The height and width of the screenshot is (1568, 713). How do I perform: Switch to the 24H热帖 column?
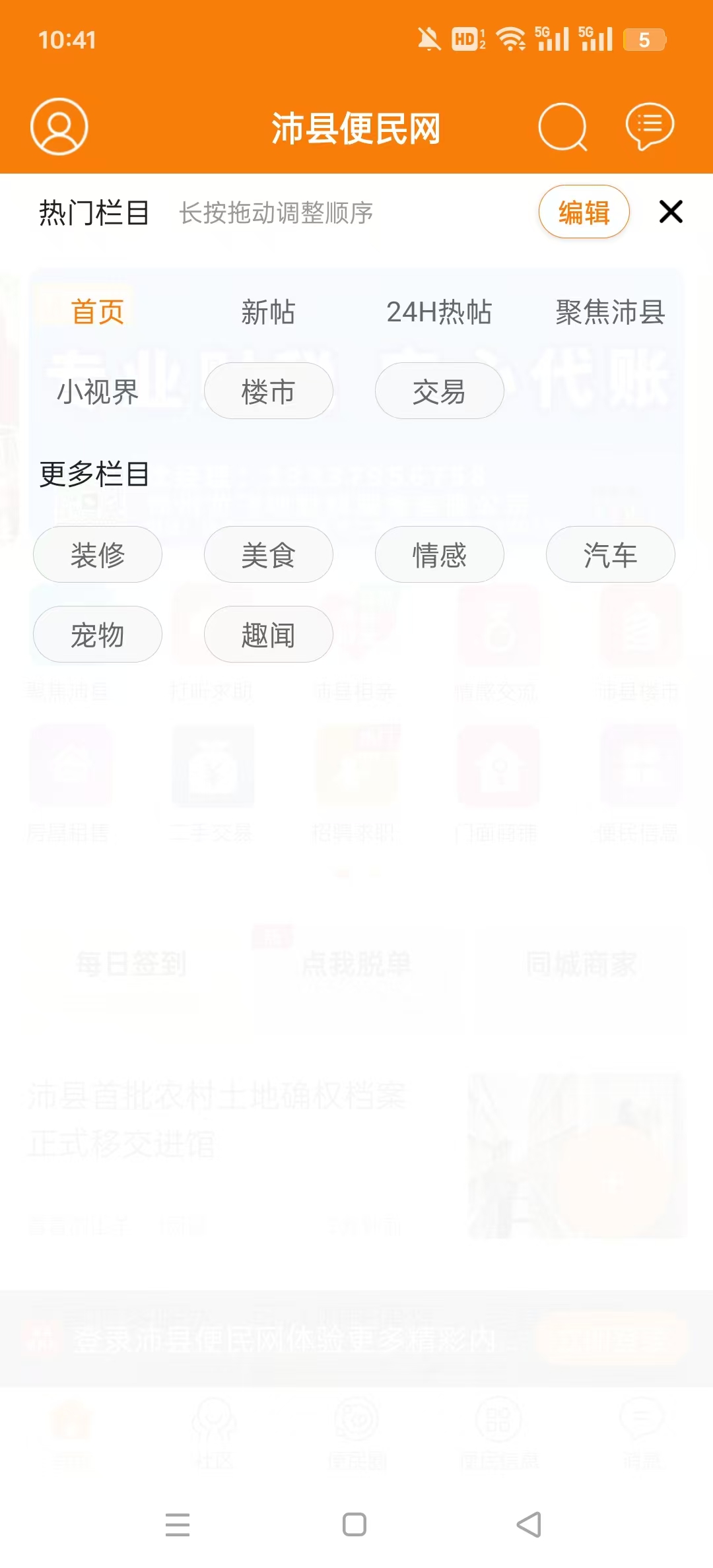point(439,311)
